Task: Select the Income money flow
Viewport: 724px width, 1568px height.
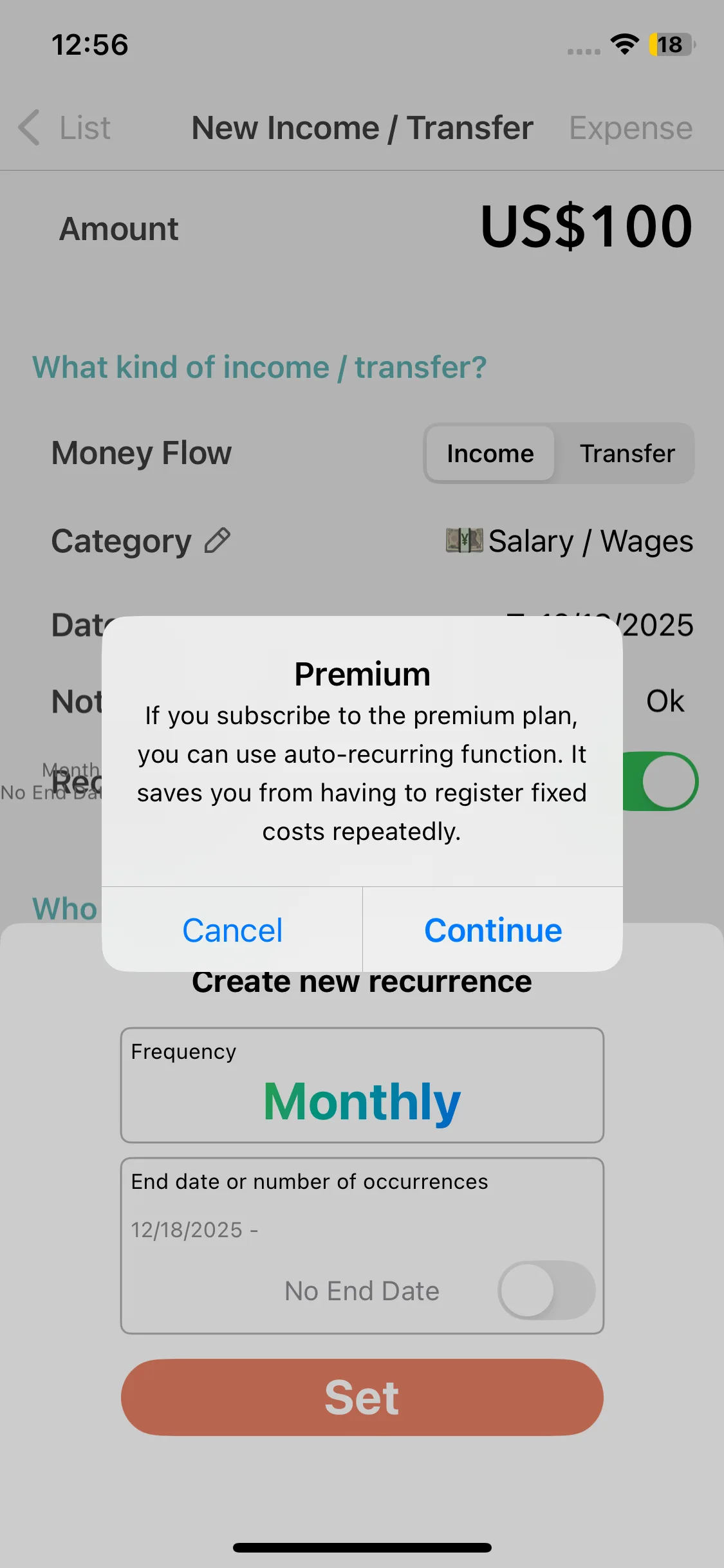Action: coord(490,453)
